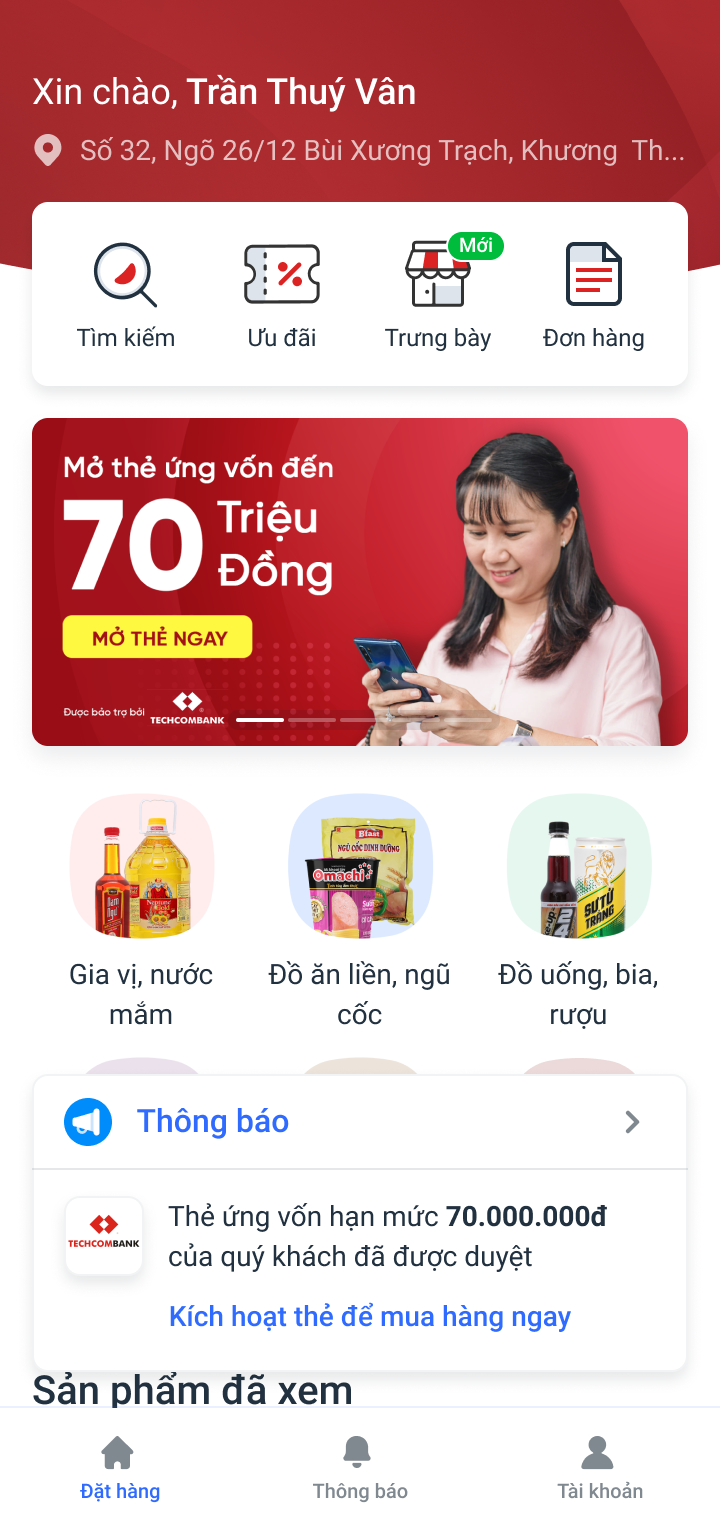
Task: Open the Techcombank logo in notification
Action: coord(104,1235)
